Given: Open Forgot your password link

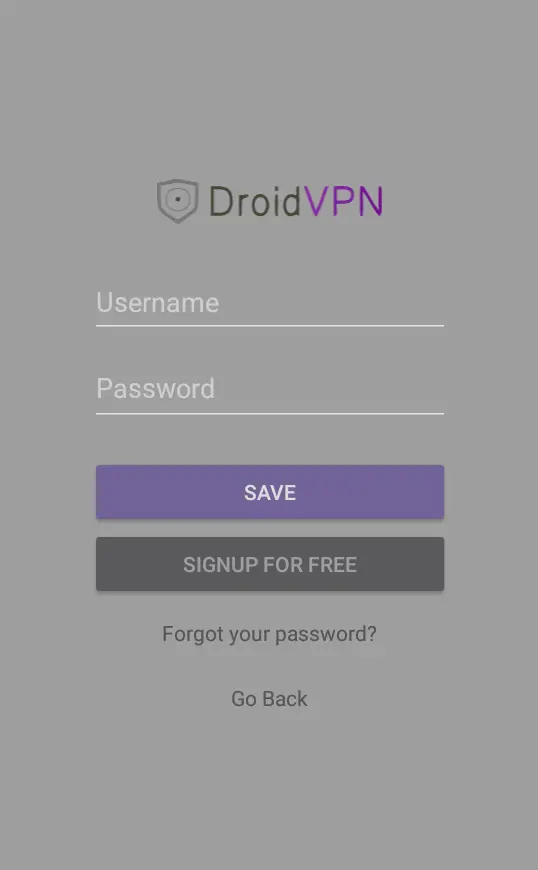Looking at the screenshot, I should coord(269,634).
